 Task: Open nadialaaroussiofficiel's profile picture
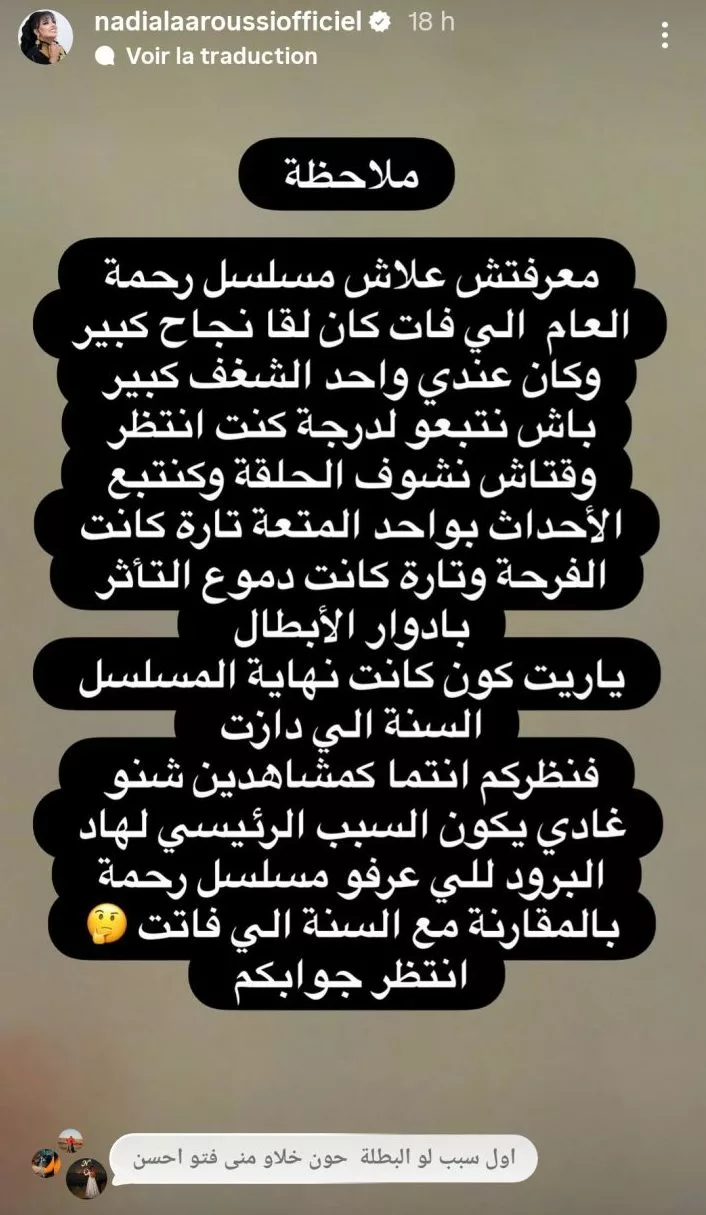pos(43,40)
